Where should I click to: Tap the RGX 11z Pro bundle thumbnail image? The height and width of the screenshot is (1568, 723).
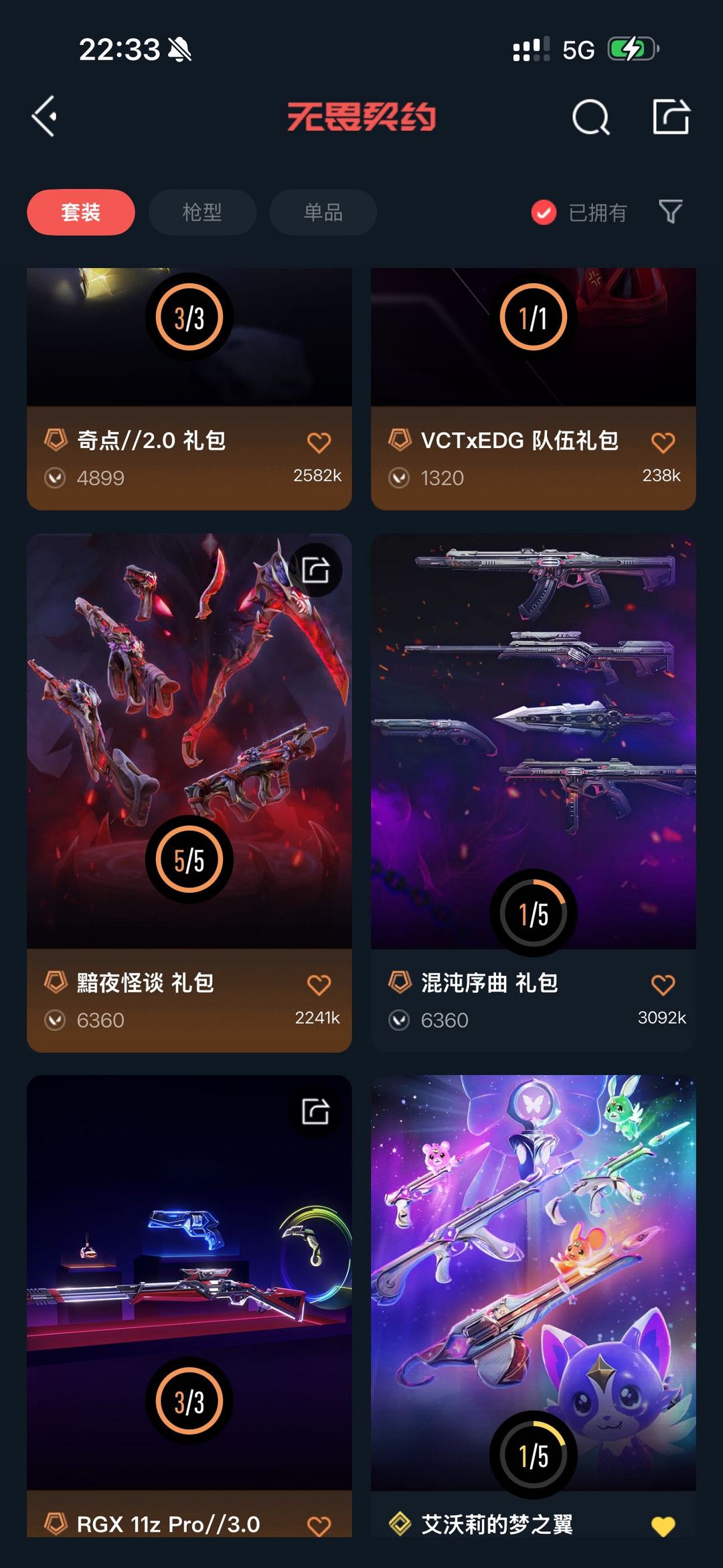pos(189,1273)
